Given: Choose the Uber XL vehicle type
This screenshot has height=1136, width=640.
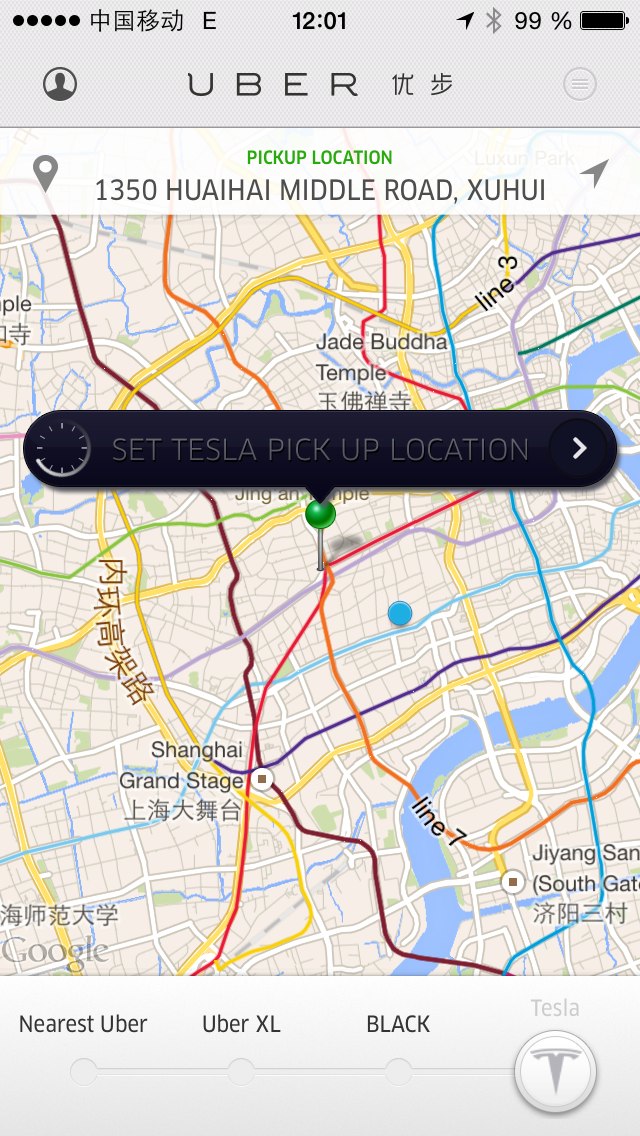Looking at the screenshot, I should [241, 1072].
